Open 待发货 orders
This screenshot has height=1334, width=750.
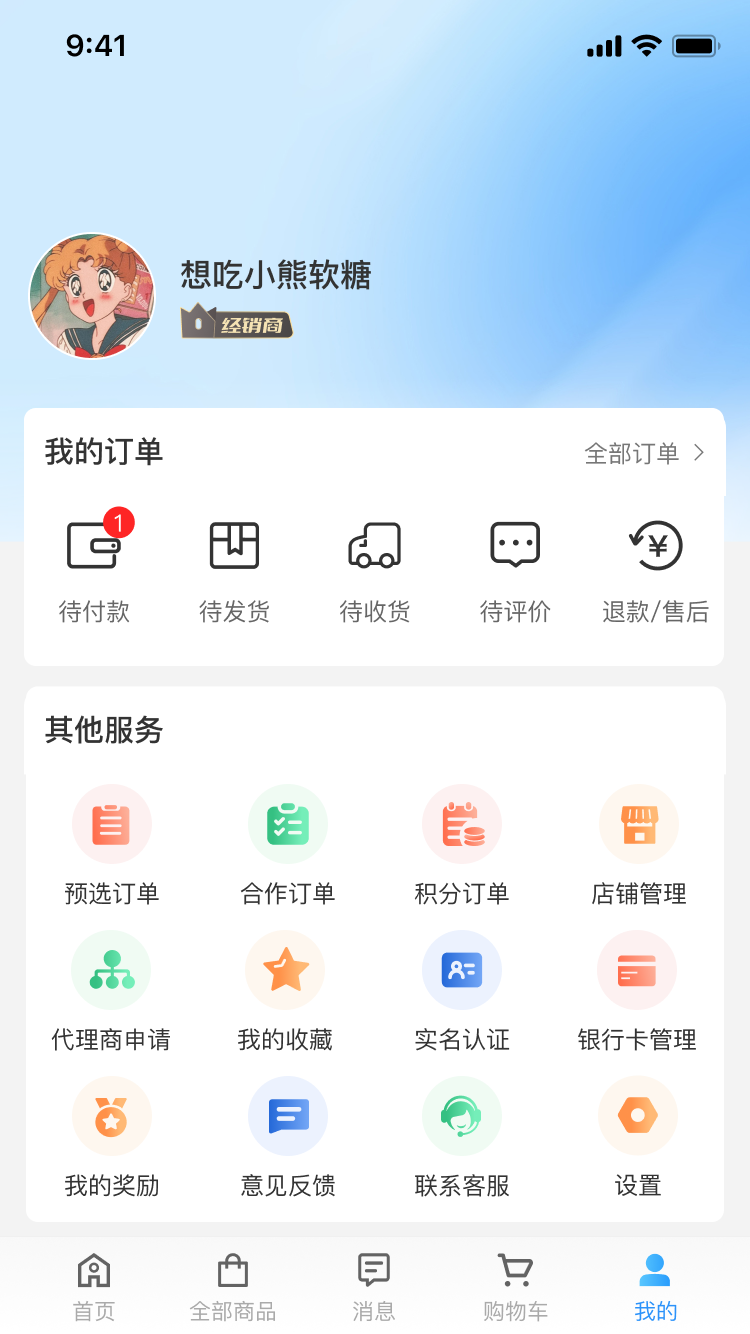[234, 570]
